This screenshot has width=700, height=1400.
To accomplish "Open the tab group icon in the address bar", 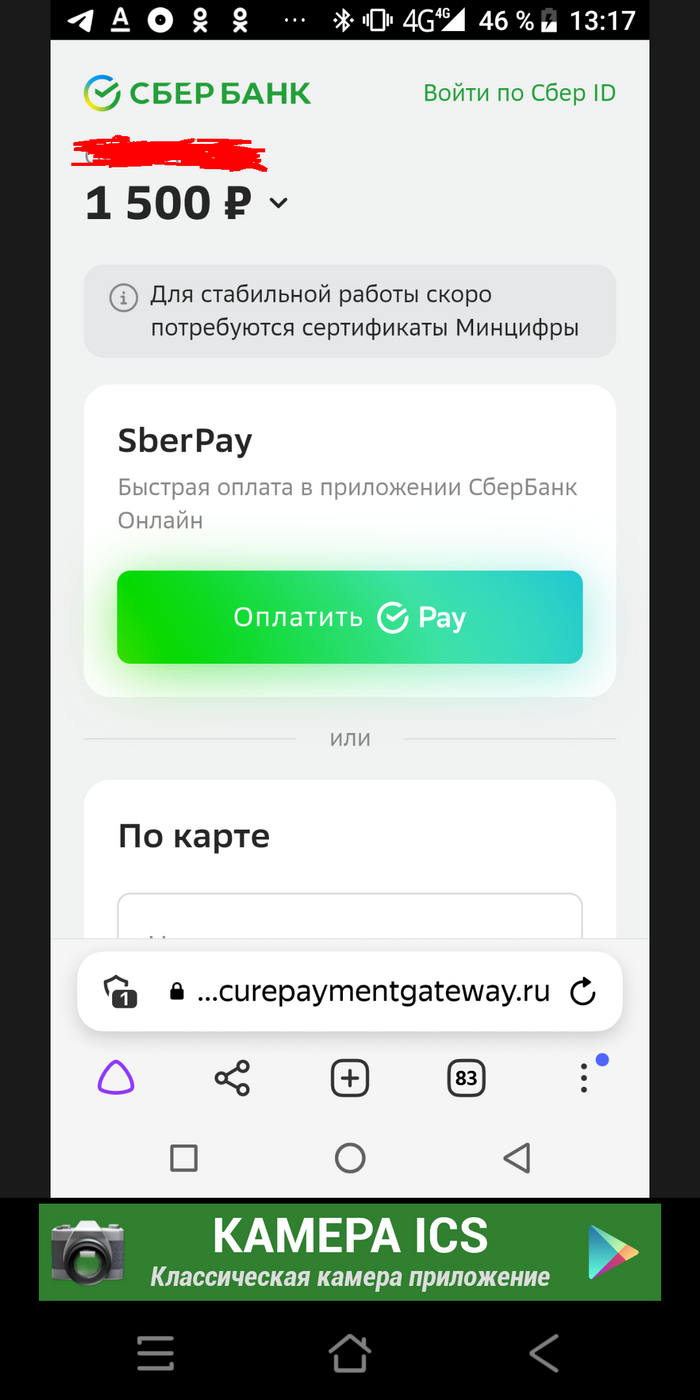I will pyautogui.click(x=120, y=992).
